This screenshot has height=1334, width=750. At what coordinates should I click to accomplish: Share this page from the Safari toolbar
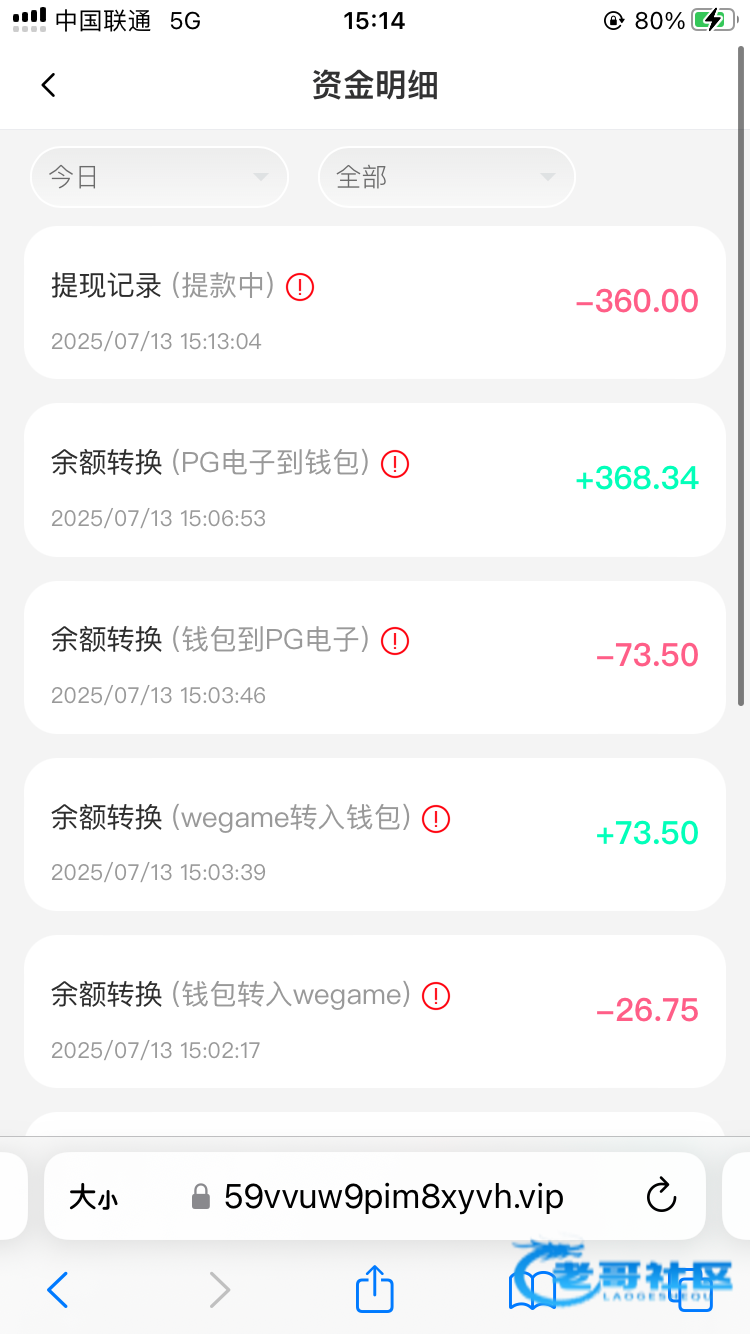[x=375, y=1289]
